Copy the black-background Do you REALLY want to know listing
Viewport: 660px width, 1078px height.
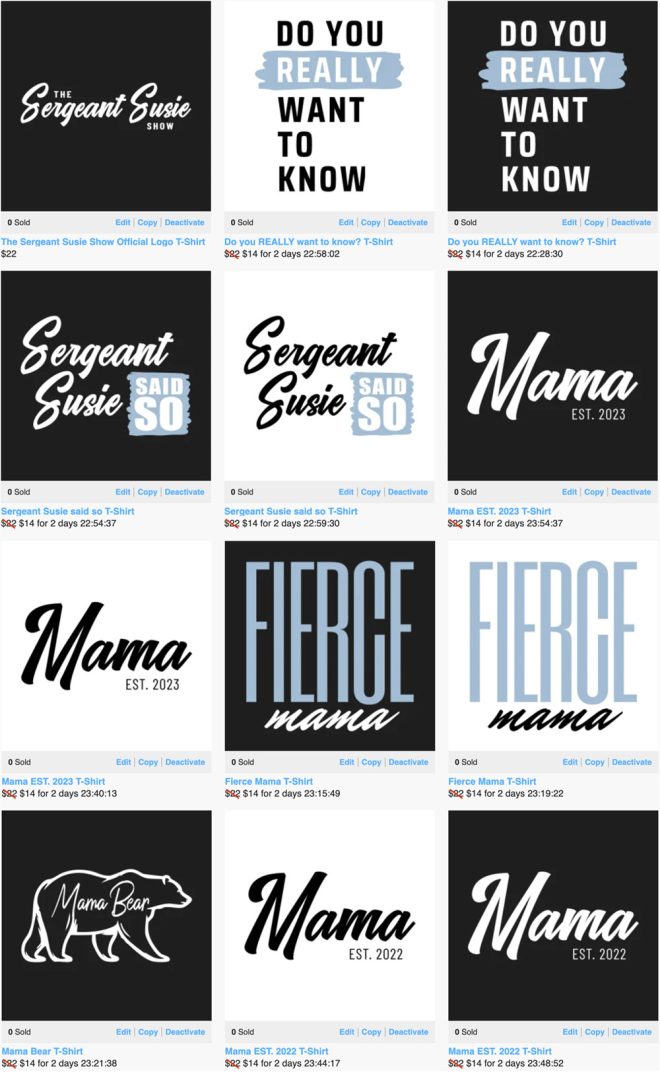tap(594, 223)
